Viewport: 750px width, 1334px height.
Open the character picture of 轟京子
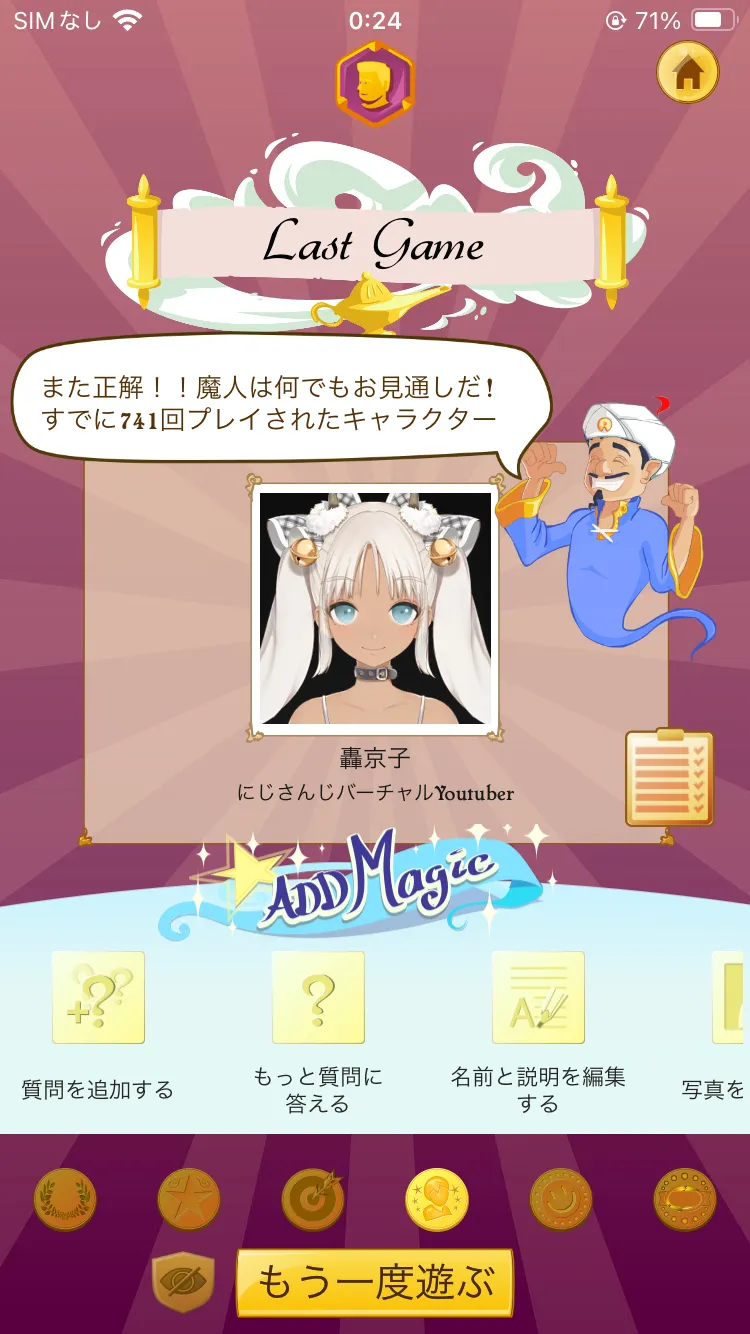pyautogui.click(x=375, y=609)
